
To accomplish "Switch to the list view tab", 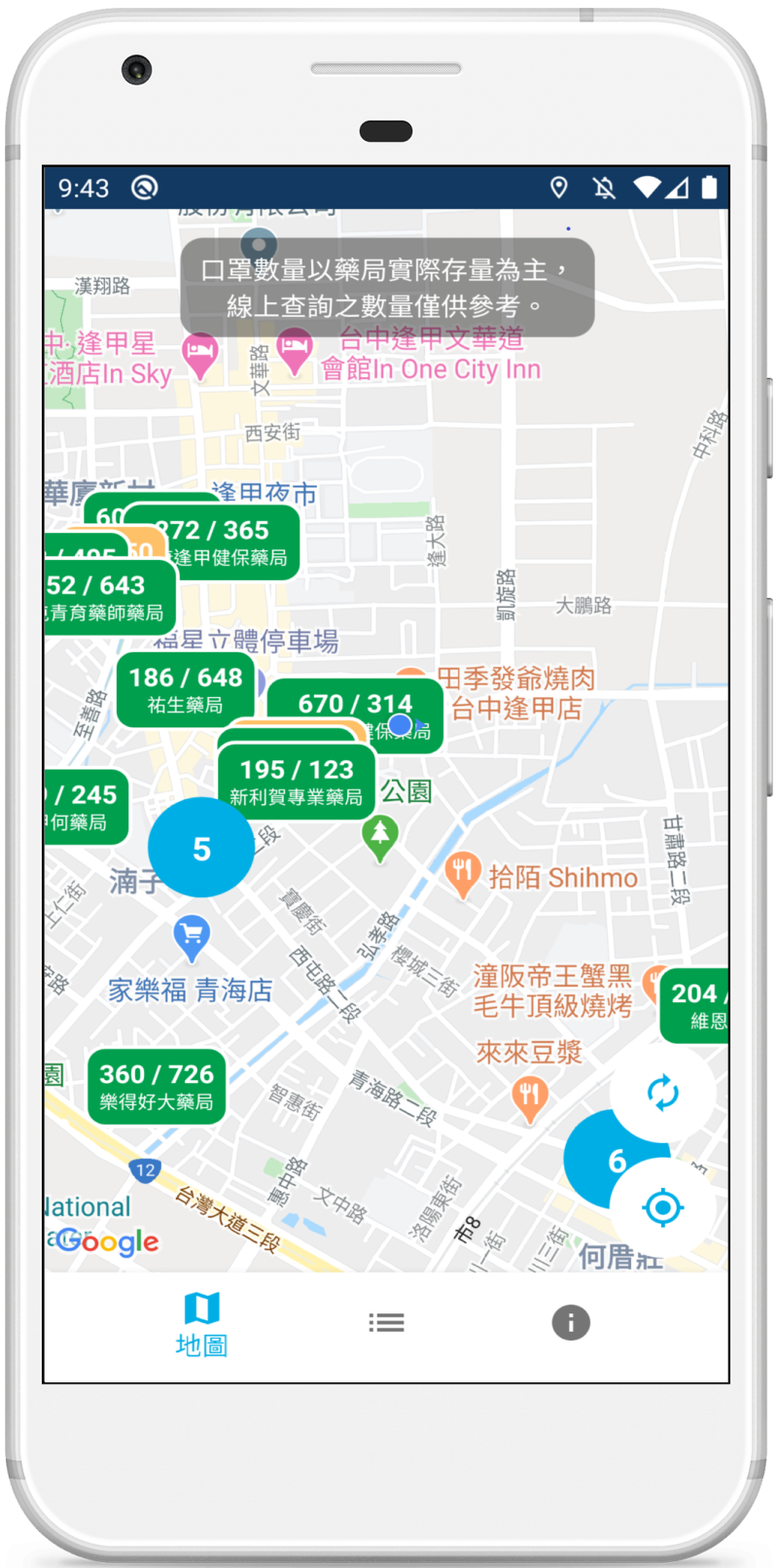I will pos(386,1322).
